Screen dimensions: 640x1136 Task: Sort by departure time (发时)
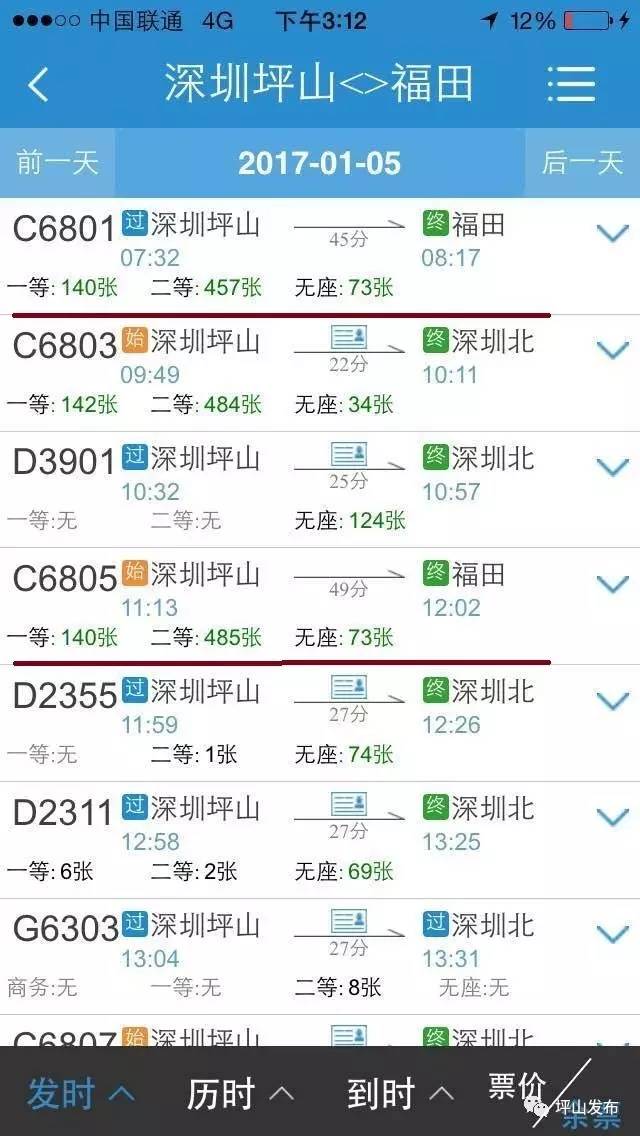coord(80,1094)
